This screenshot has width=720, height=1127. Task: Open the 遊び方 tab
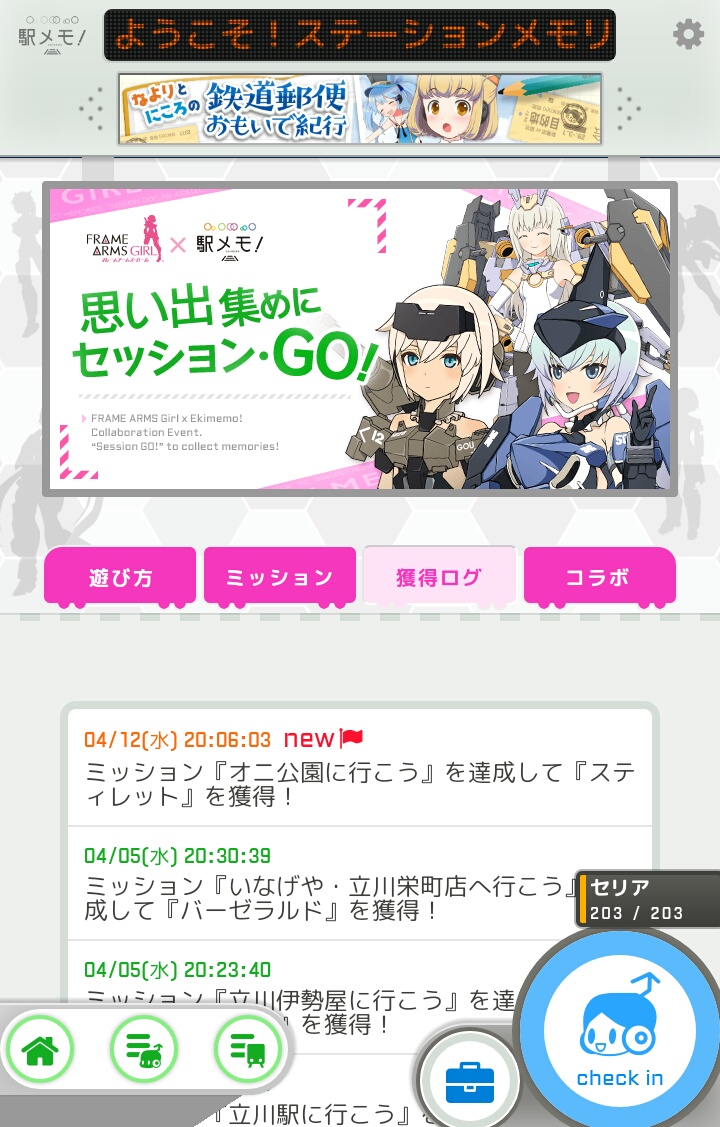coord(120,577)
